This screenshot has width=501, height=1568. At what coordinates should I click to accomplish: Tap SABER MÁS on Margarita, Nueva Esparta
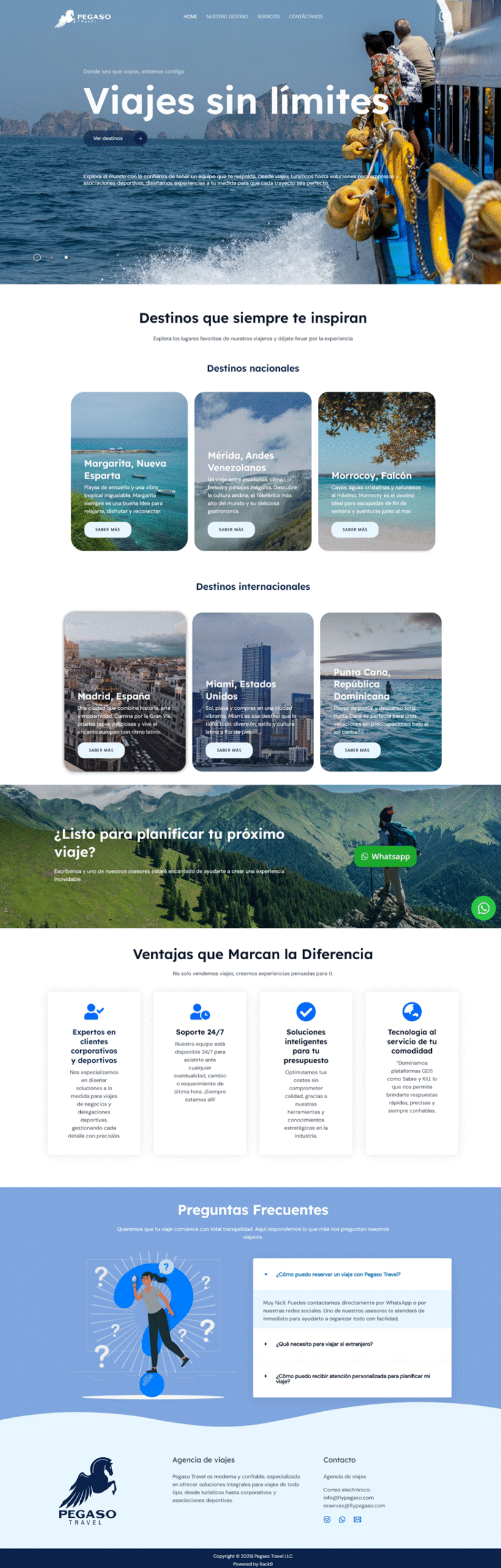[x=107, y=529]
